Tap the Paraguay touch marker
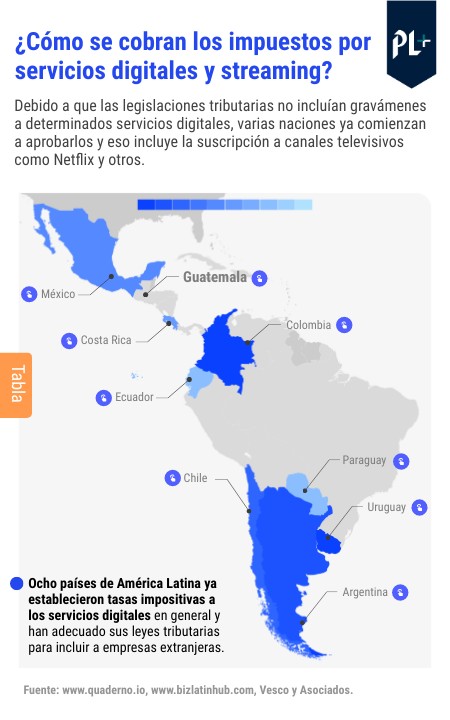The image size is (450, 720). click(401, 461)
